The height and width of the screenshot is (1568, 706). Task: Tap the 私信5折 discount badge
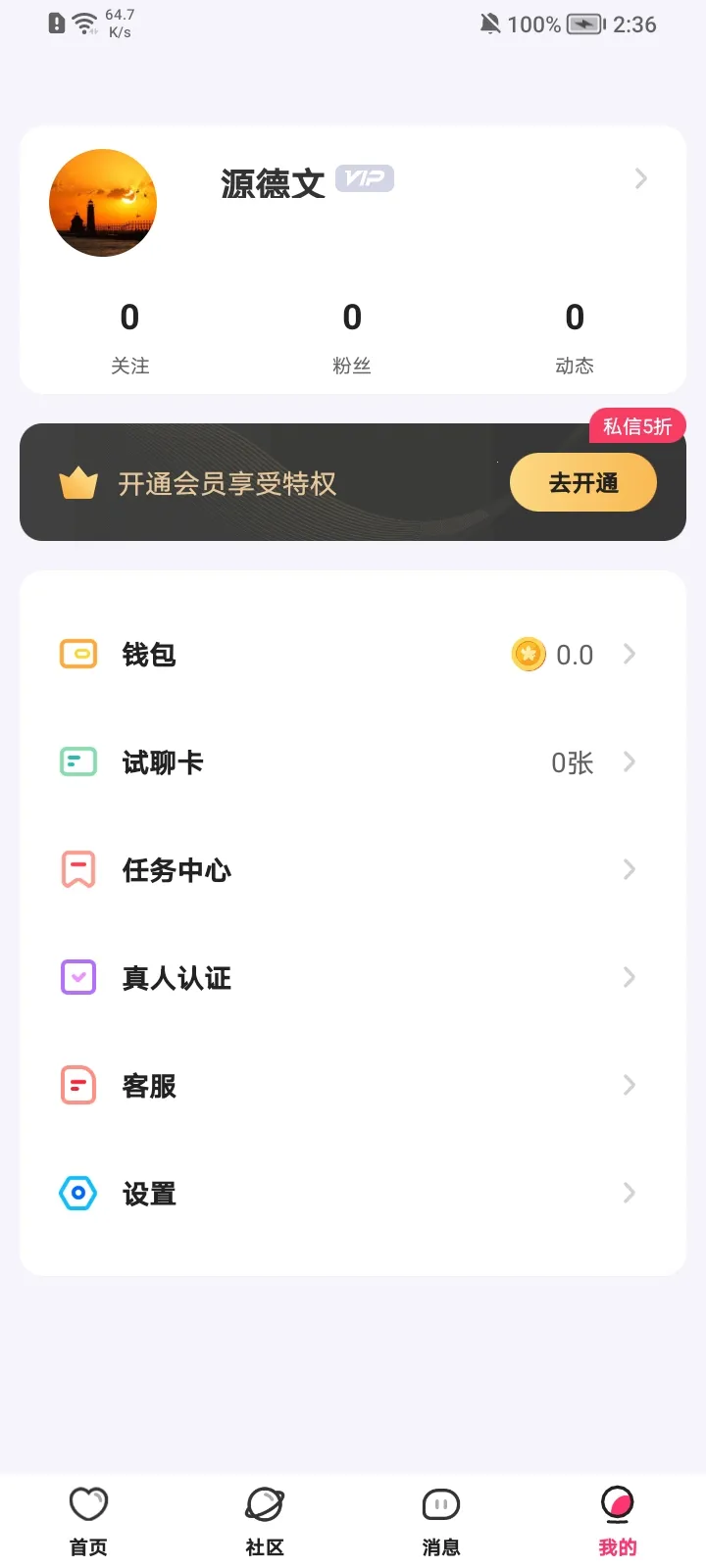click(636, 425)
